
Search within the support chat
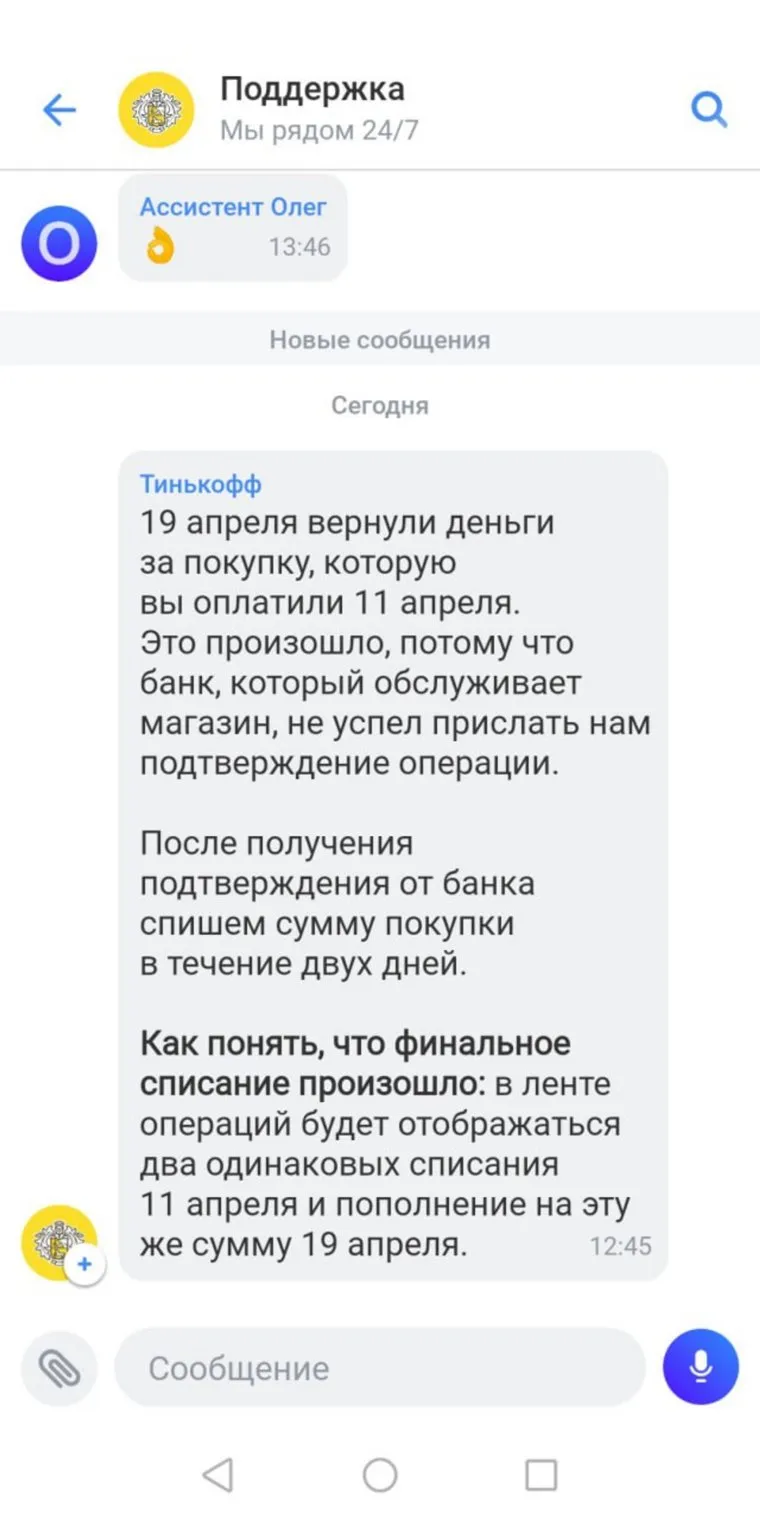(709, 110)
